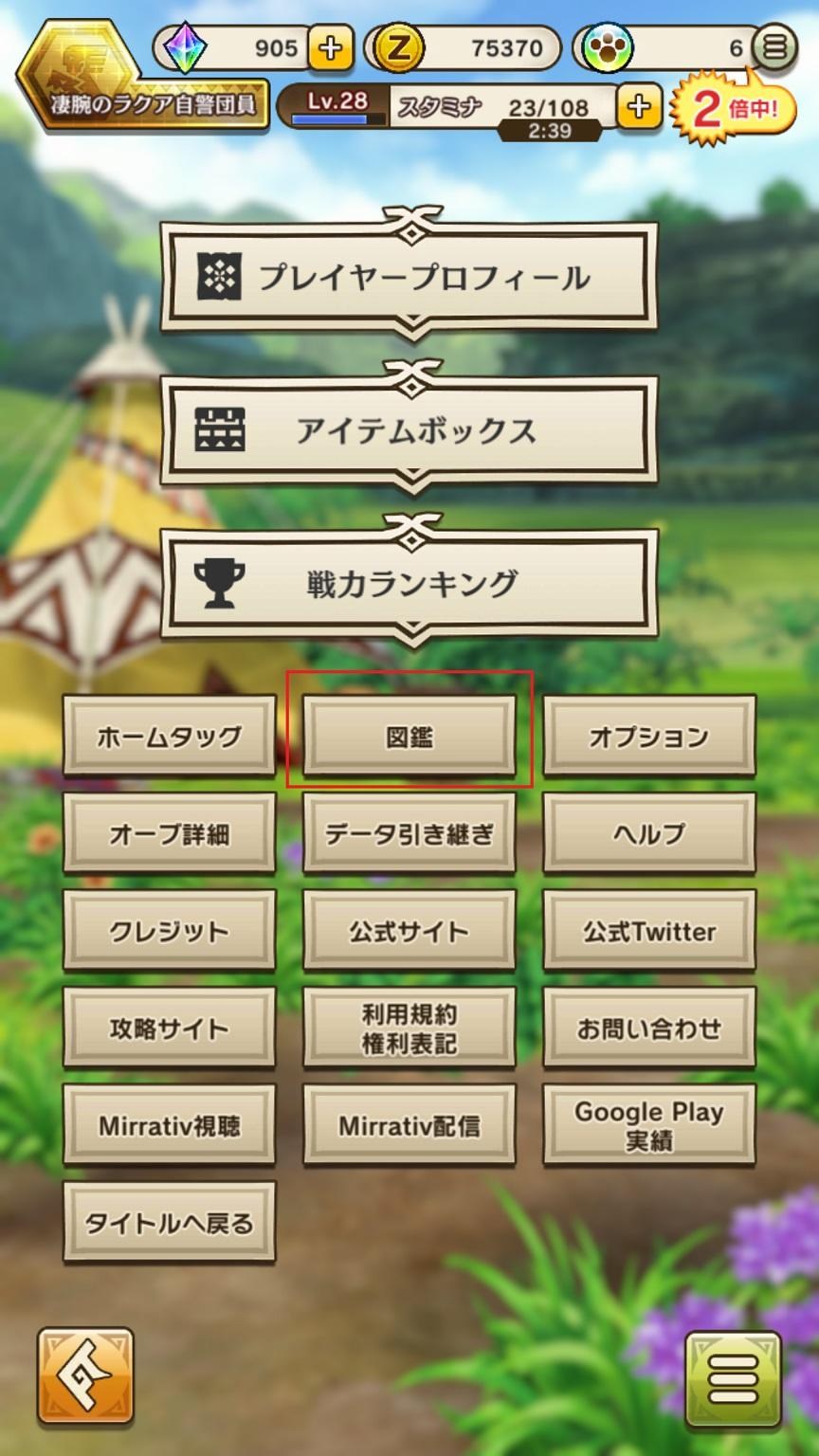Image resolution: width=819 pixels, height=1456 pixels.
Task: Open プレイヤープロフィール
Action: [409, 277]
